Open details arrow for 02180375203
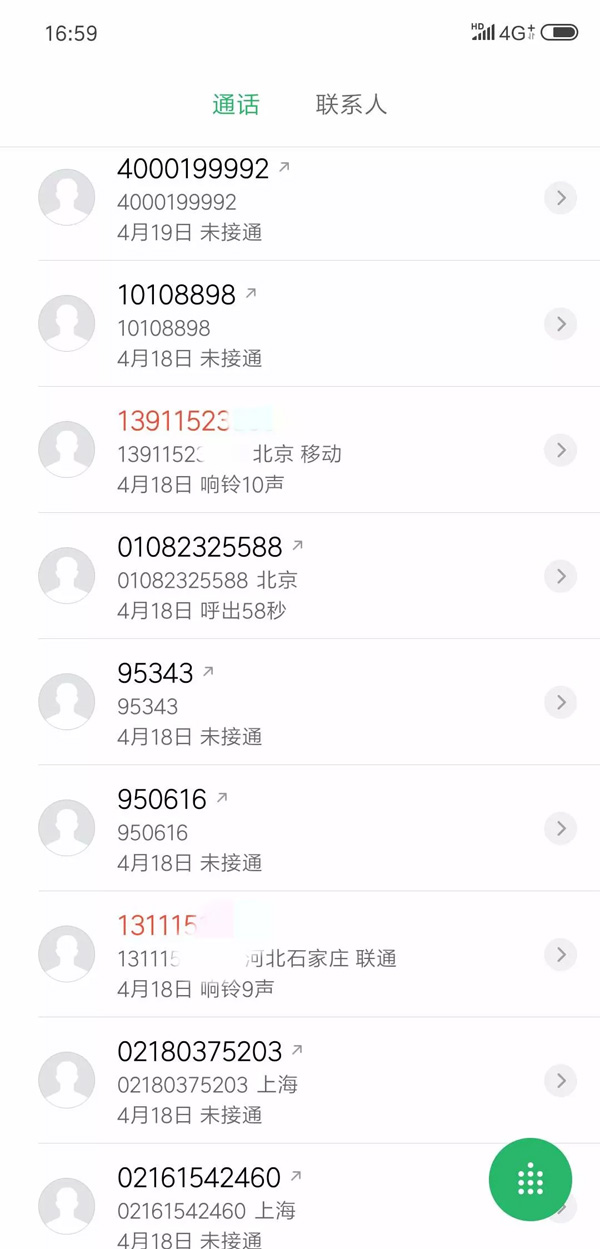The height and width of the screenshot is (1249, 600). (x=561, y=1080)
